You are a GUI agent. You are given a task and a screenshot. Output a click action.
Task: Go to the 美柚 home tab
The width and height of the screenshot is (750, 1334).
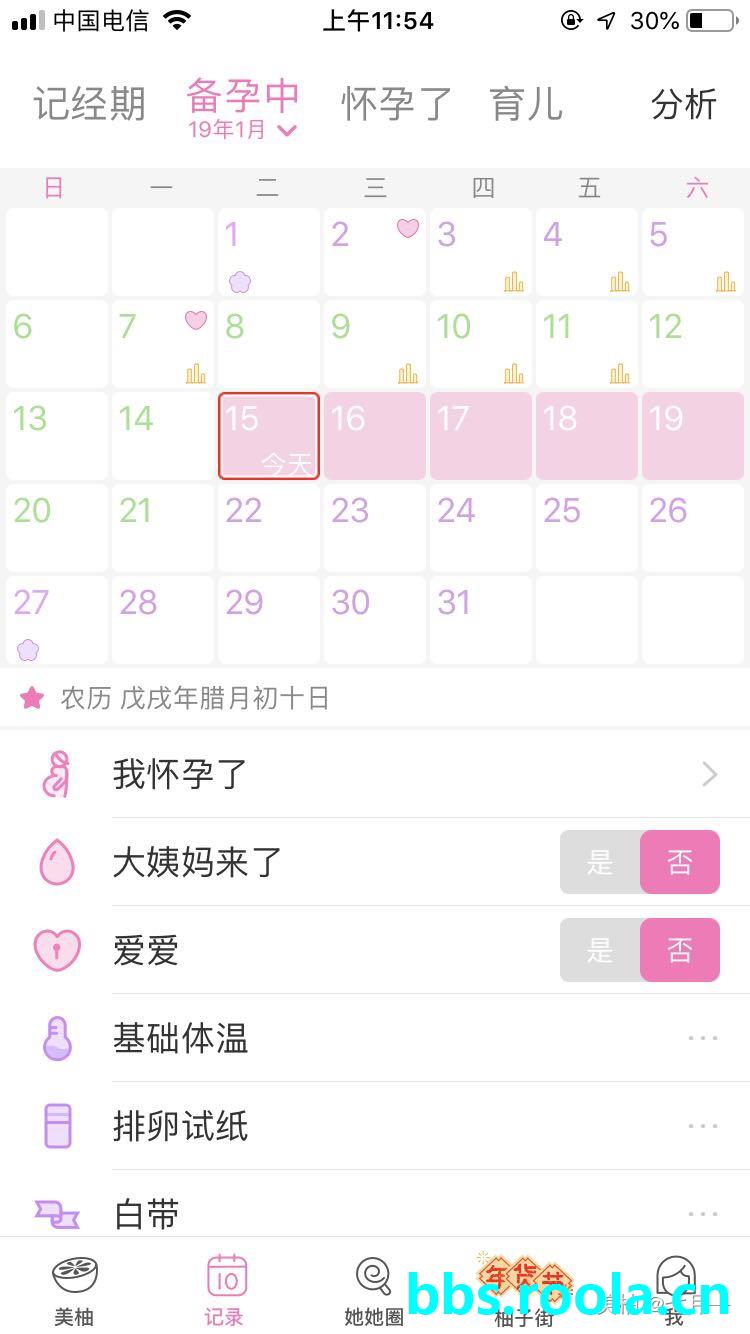(74, 1290)
